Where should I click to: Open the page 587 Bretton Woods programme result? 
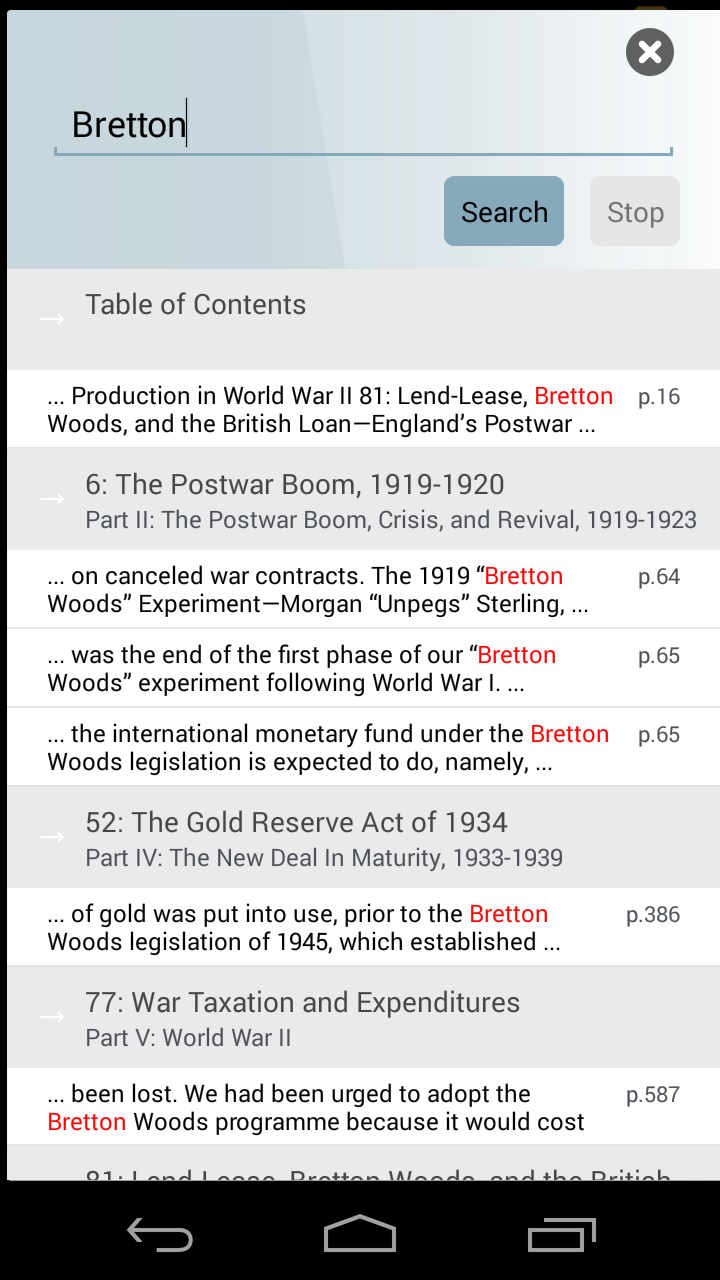(x=363, y=1108)
